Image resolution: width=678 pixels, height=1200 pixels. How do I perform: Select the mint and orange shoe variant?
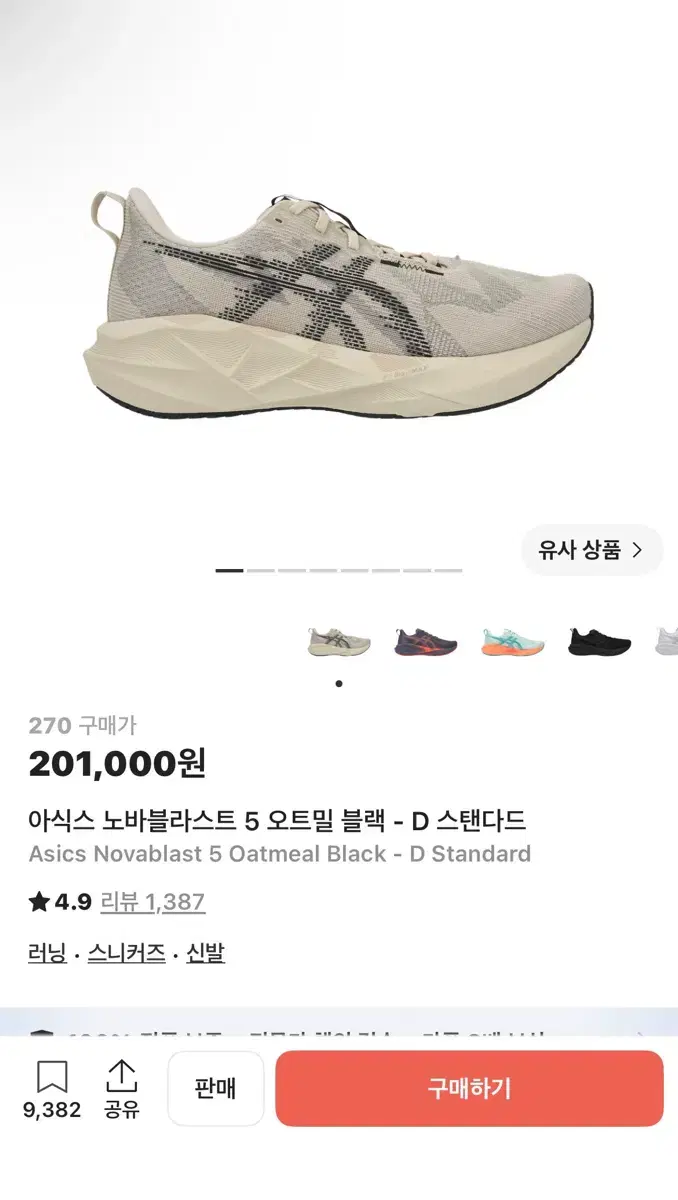(513, 641)
